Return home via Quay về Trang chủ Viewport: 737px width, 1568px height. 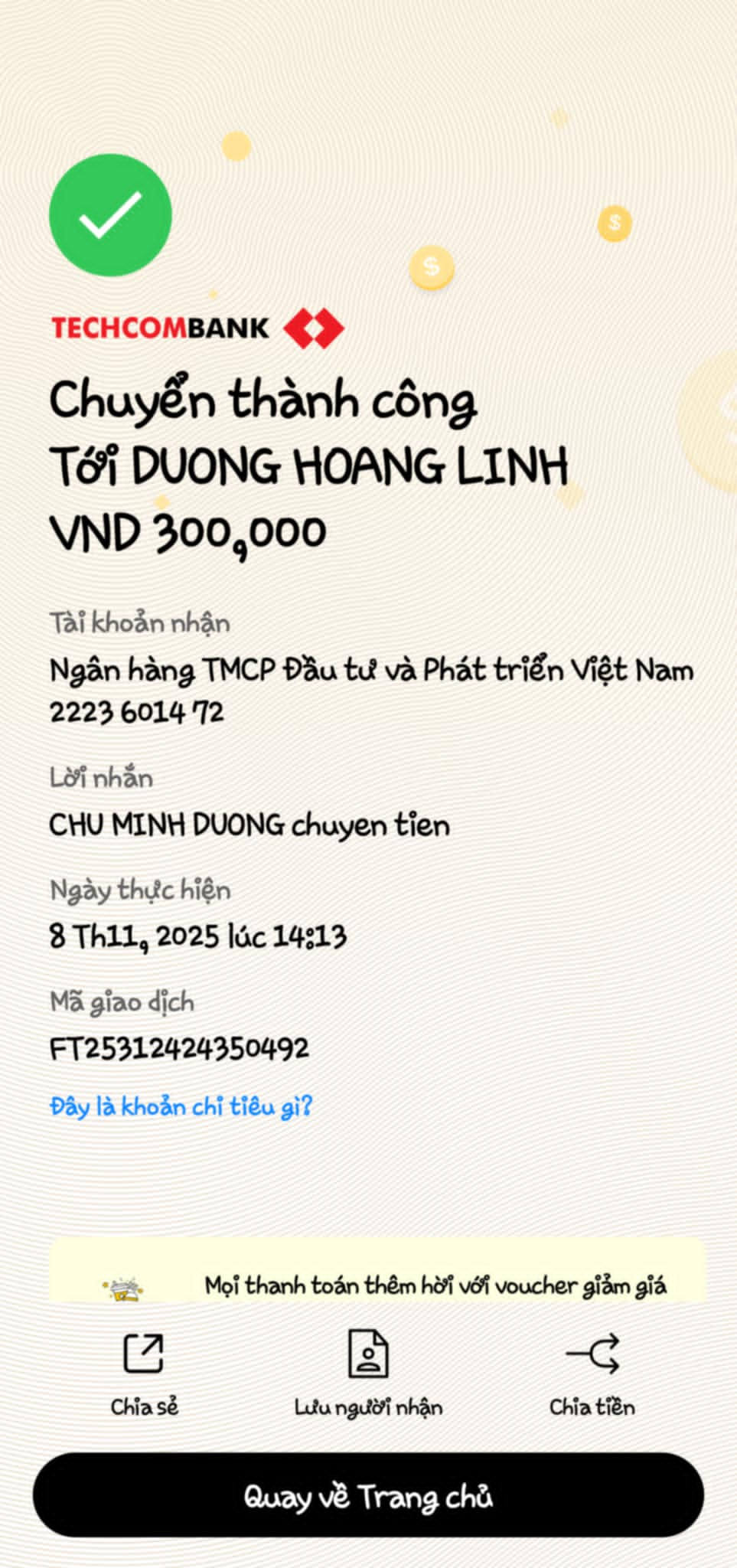click(x=368, y=1496)
